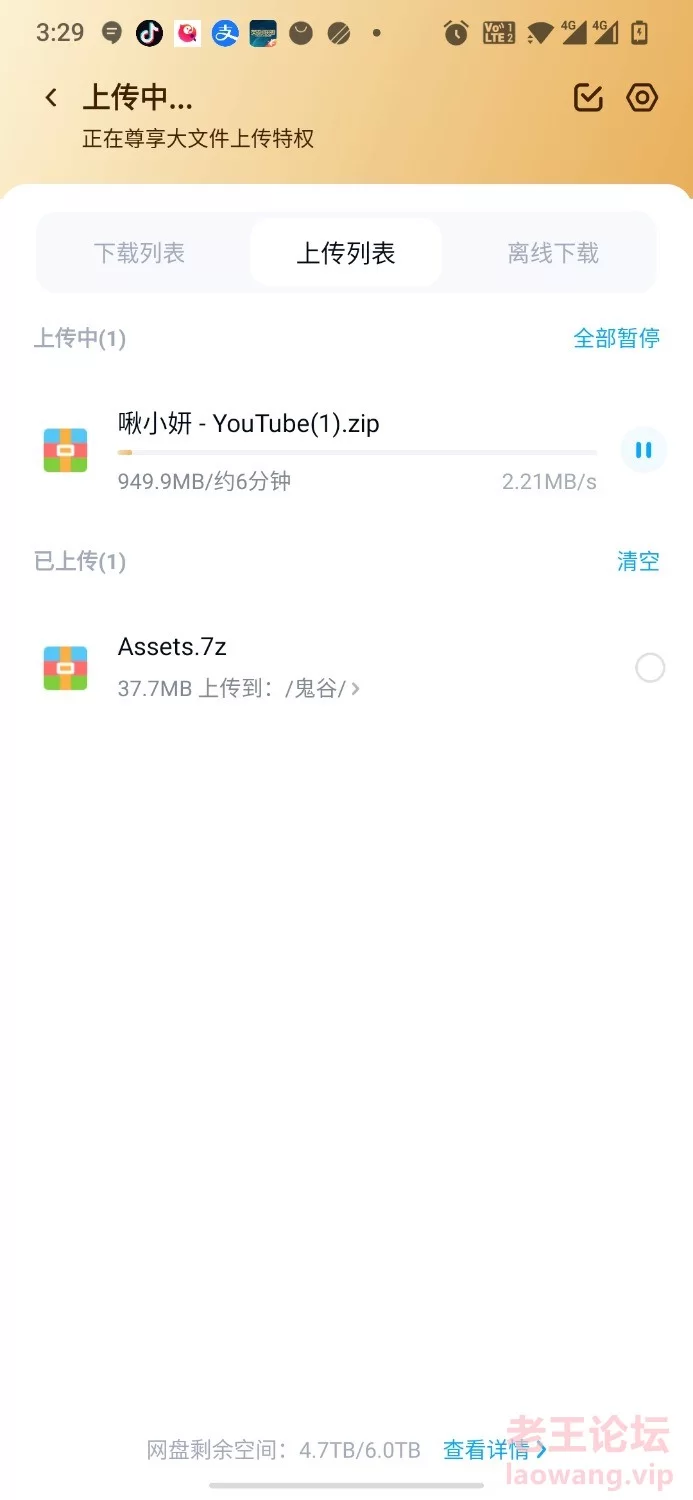Pause the YouTube(1).zip upload
Image resolution: width=693 pixels, height=1500 pixels.
tap(643, 450)
